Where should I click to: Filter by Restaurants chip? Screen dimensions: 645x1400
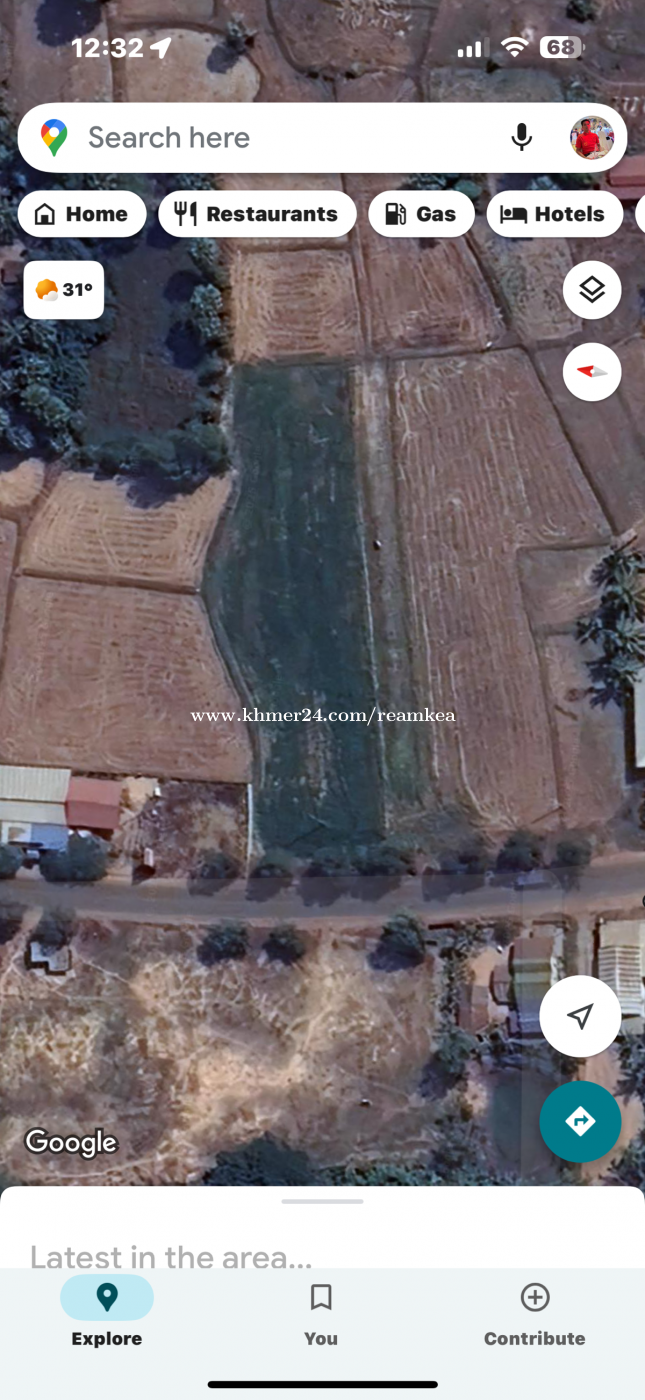point(257,214)
